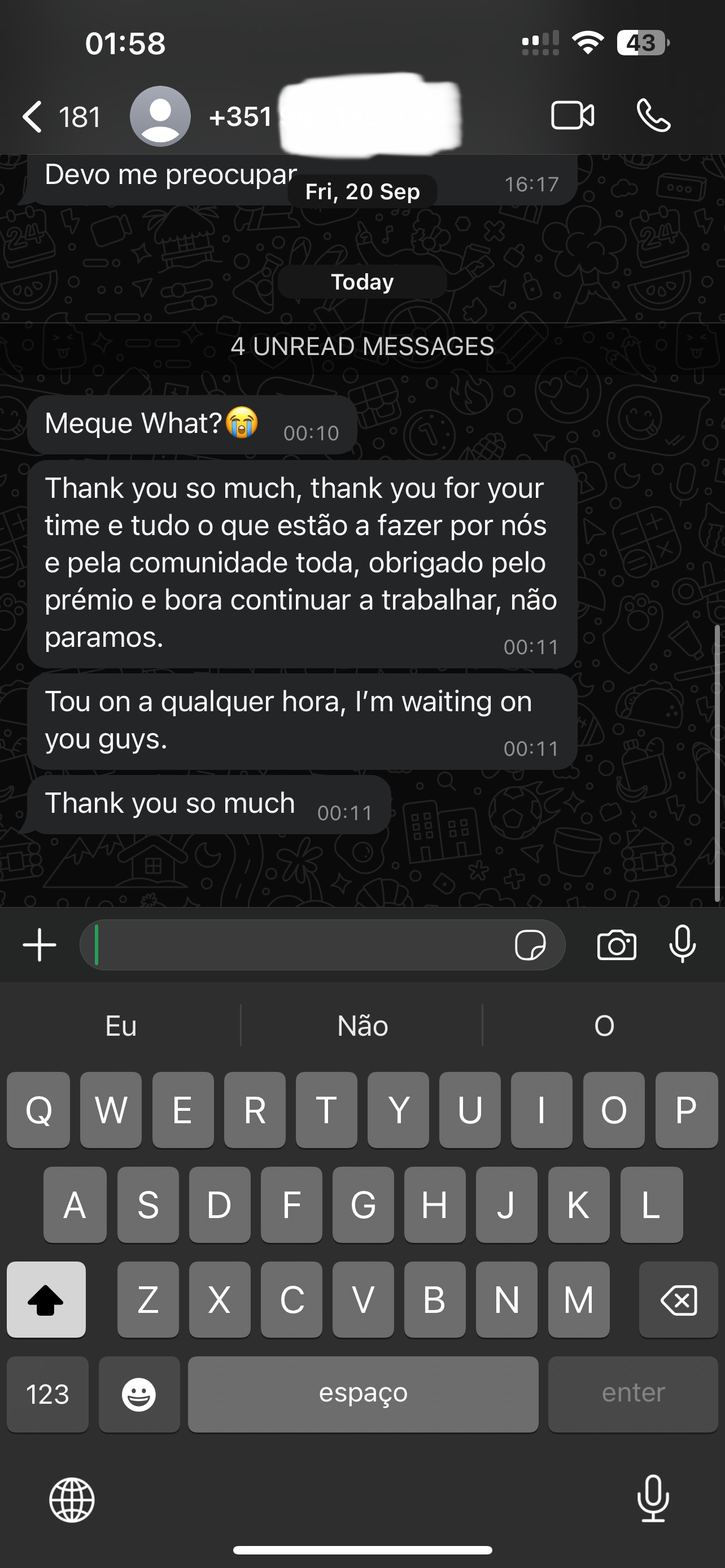The height and width of the screenshot is (1568, 725).
Task: Open the camera to send a photo
Action: pos(617,945)
